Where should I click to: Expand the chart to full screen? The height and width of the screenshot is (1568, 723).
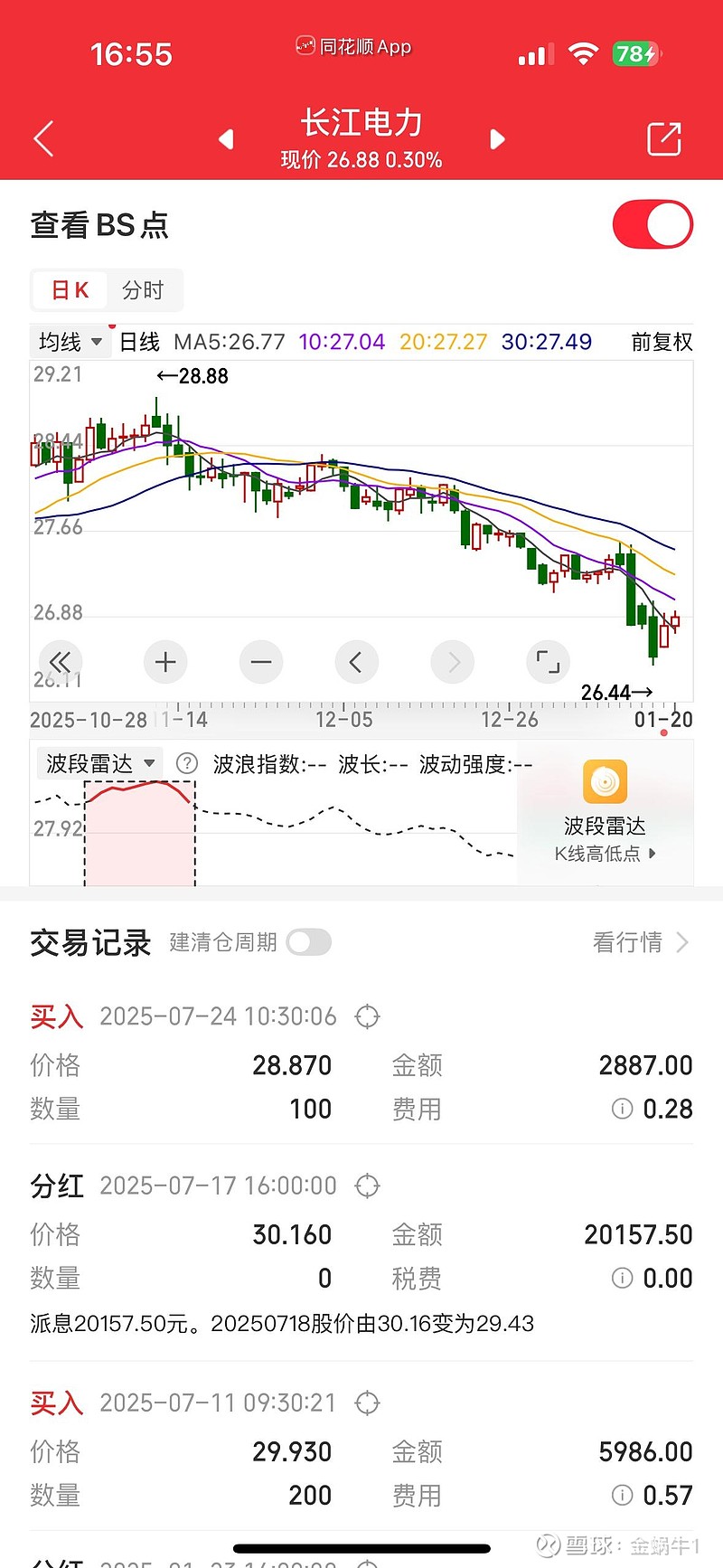point(548,662)
